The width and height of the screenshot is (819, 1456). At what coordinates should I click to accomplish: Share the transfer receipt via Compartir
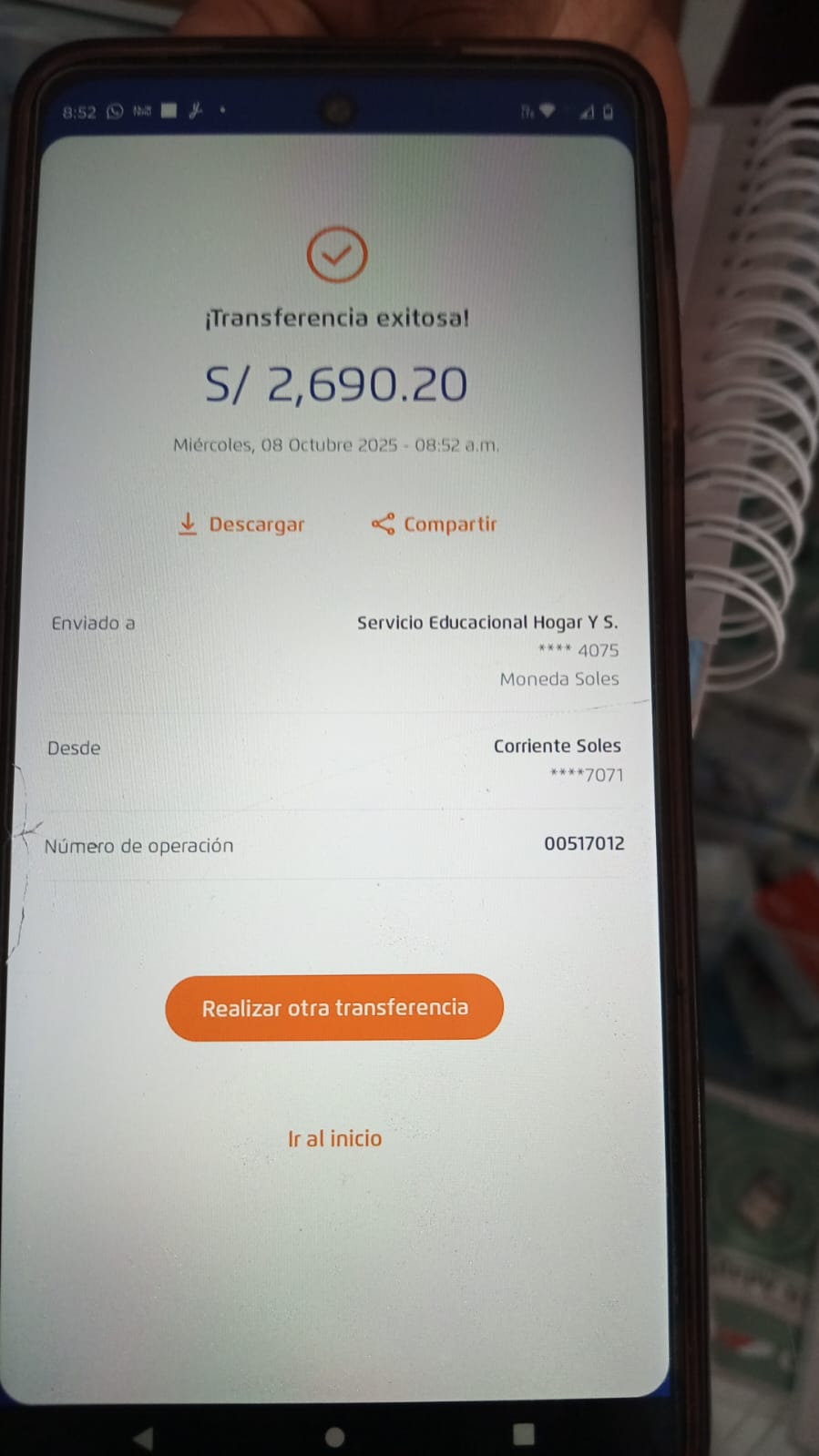pyautogui.click(x=435, y=524)
